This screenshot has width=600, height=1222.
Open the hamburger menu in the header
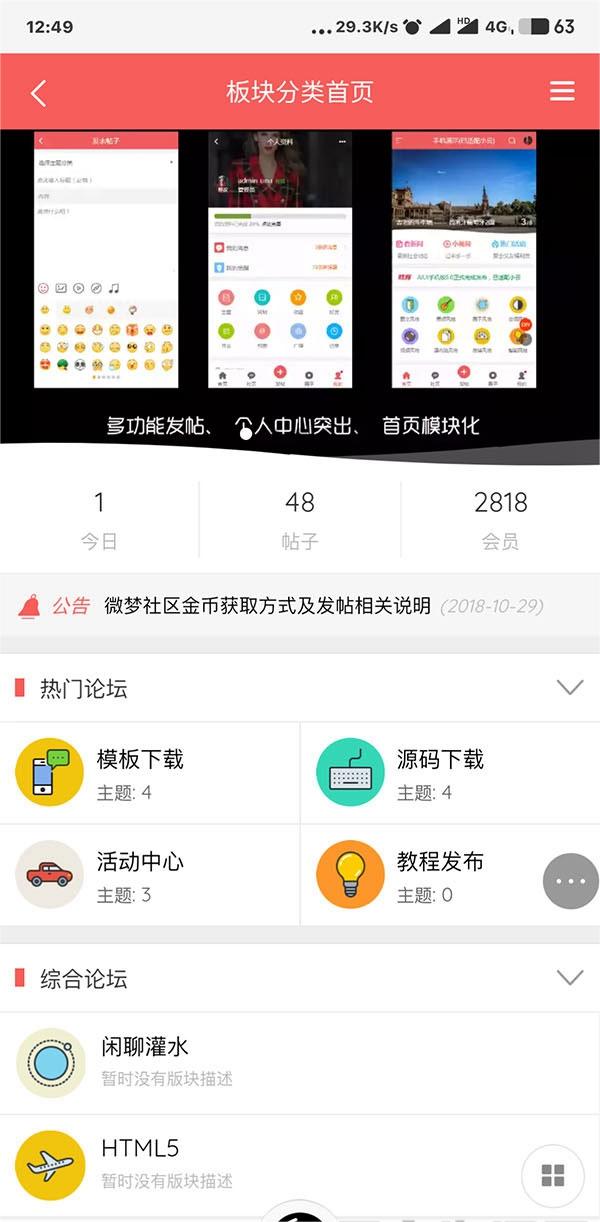click(562, 92)
